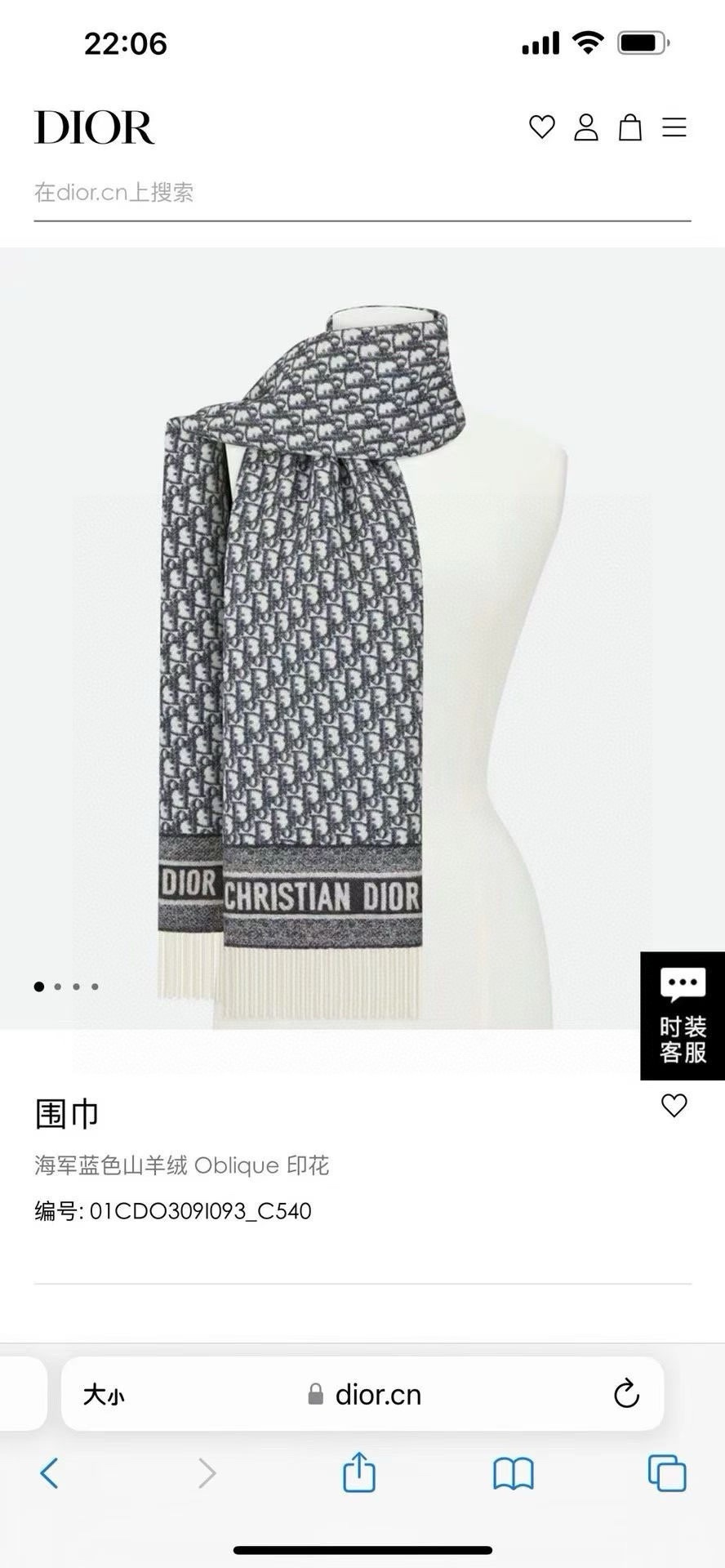
Task: Open the Safari page size settings
Action: tap(104, 1395)
